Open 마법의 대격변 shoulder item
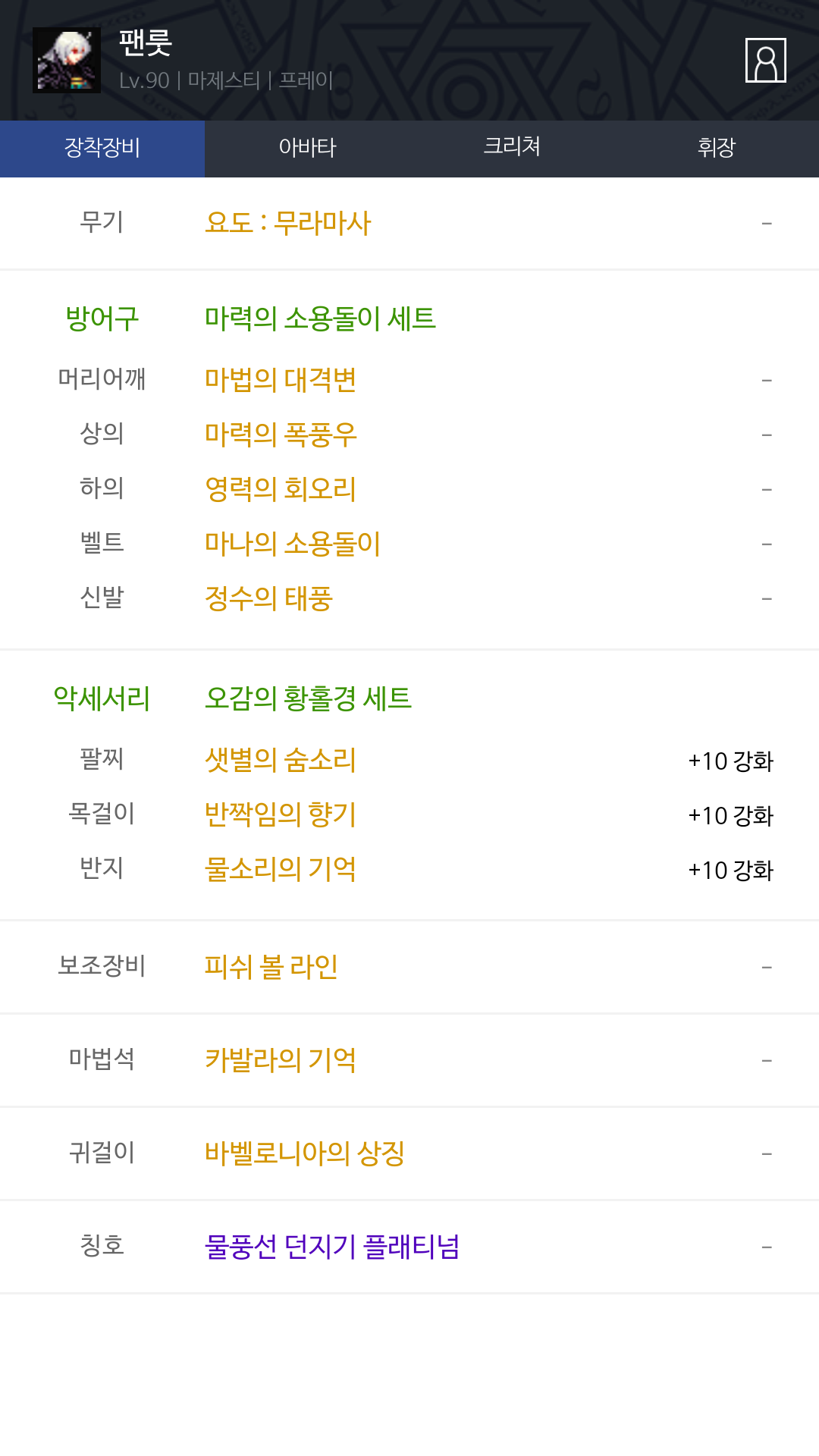This screenshot has height=1456, width=819. tap(281, 379)
